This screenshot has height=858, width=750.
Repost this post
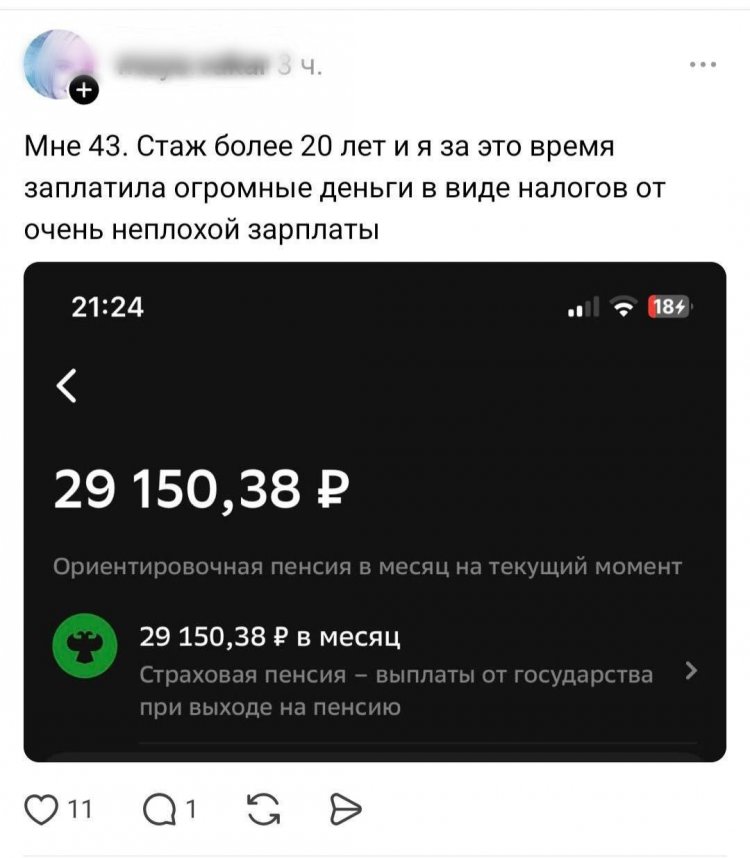[x=264, y=810]
